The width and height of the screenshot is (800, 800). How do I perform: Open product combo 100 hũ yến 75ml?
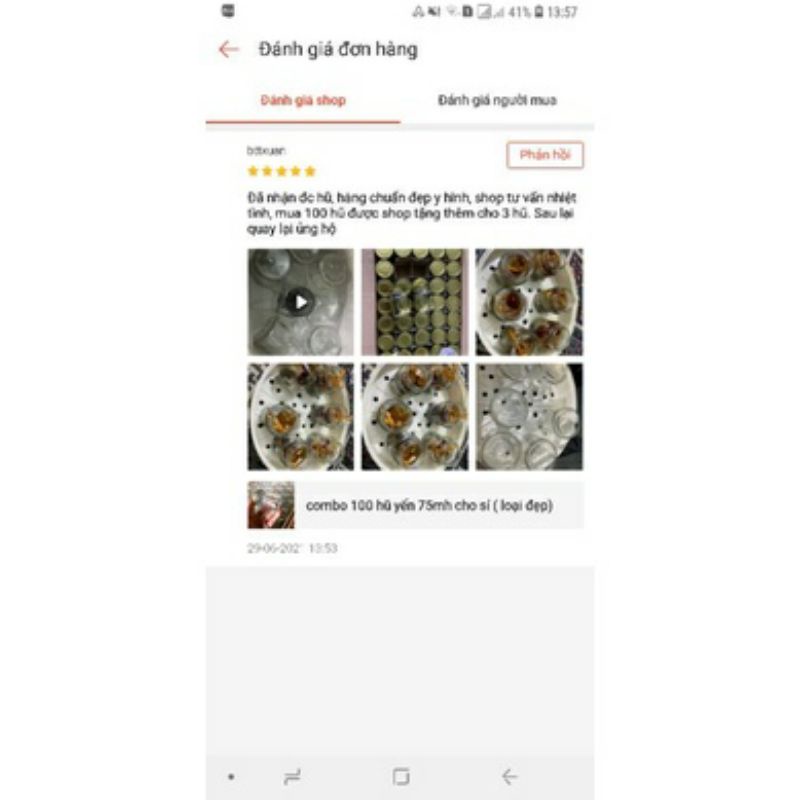[x=415, y=505]
